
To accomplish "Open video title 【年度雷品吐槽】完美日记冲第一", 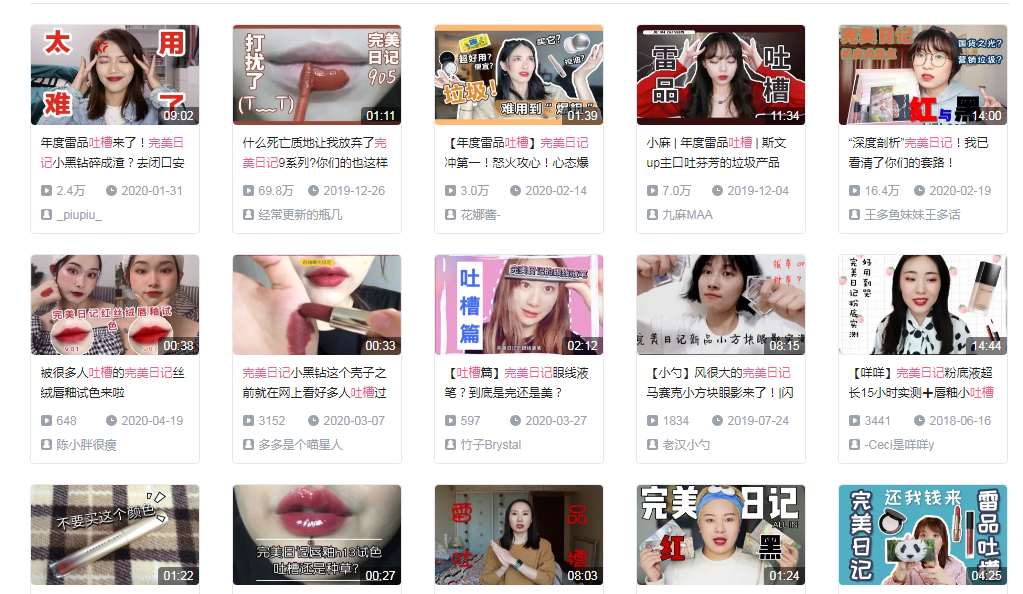I will (x=517, y=152).
